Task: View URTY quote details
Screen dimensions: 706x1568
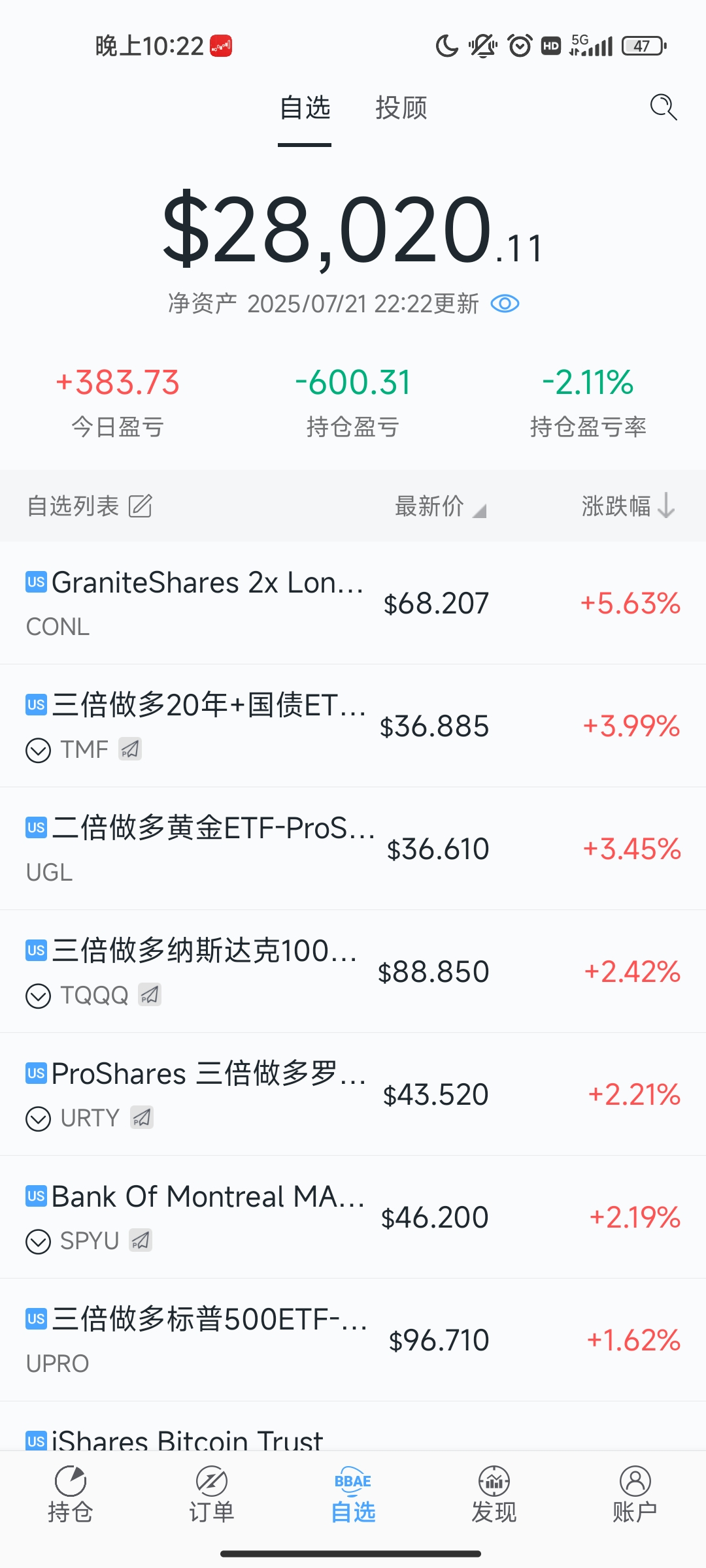Action: (x=353, y=1094)
